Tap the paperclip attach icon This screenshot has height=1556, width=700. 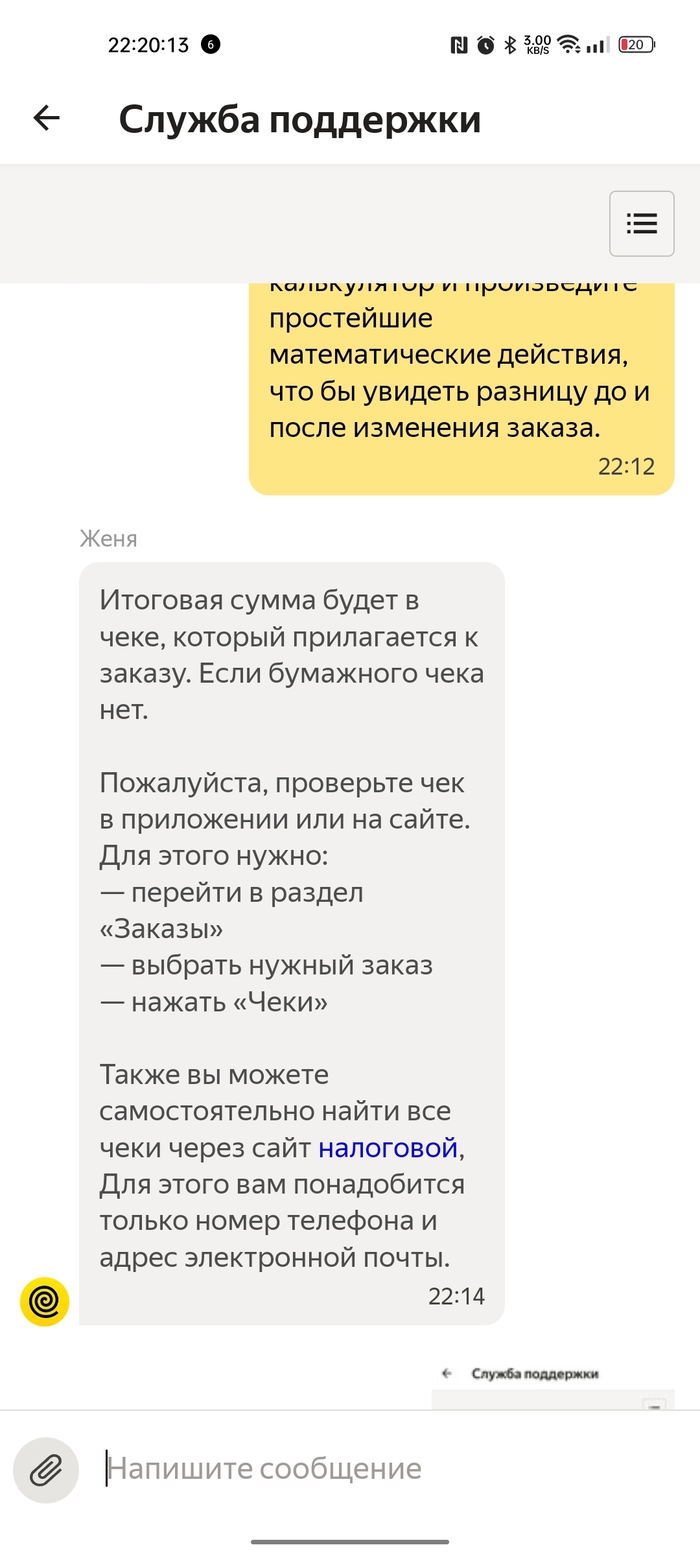coord(46,1470)
